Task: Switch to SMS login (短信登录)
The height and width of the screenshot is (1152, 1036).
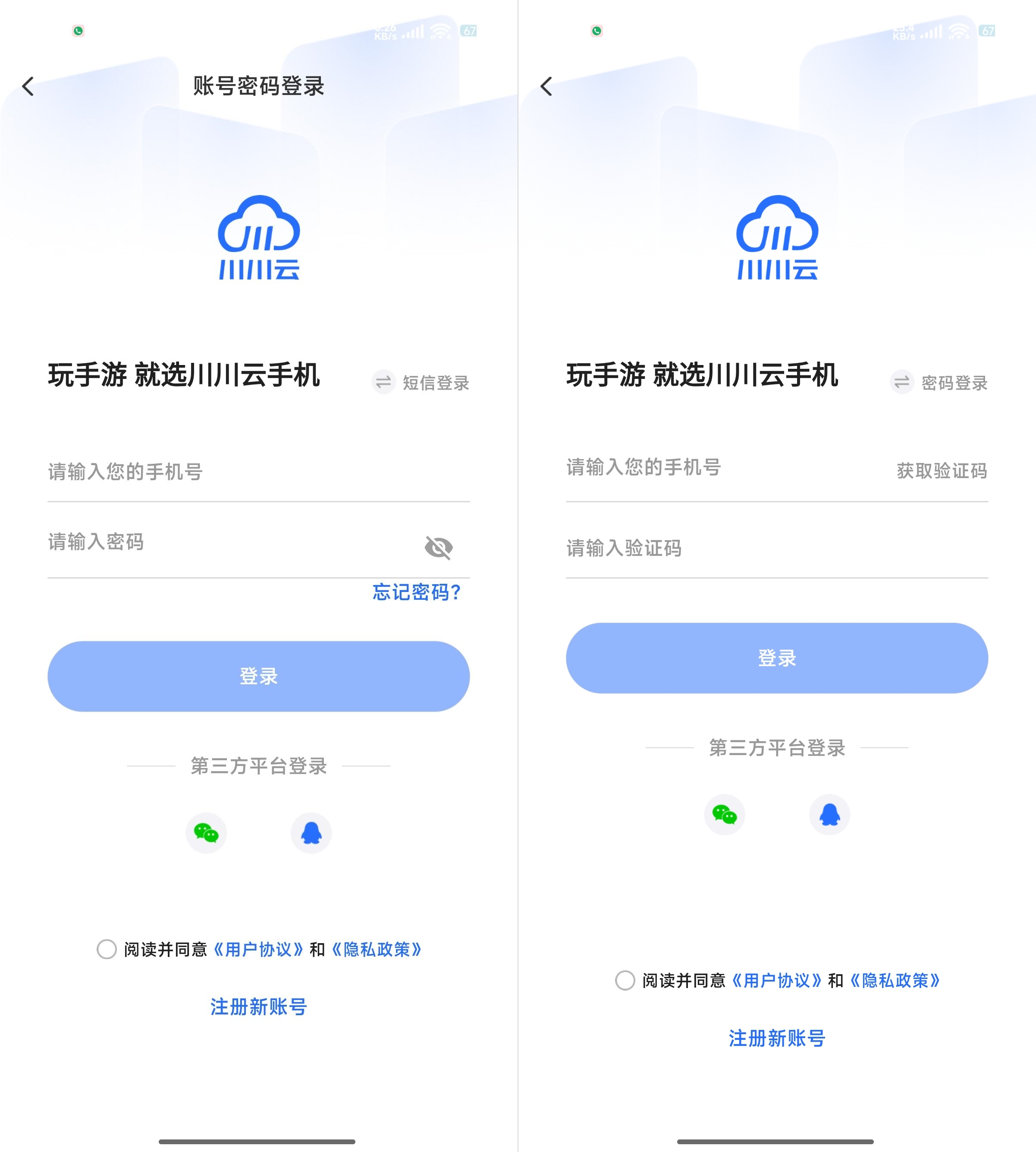Action: [x=422, y=383]
